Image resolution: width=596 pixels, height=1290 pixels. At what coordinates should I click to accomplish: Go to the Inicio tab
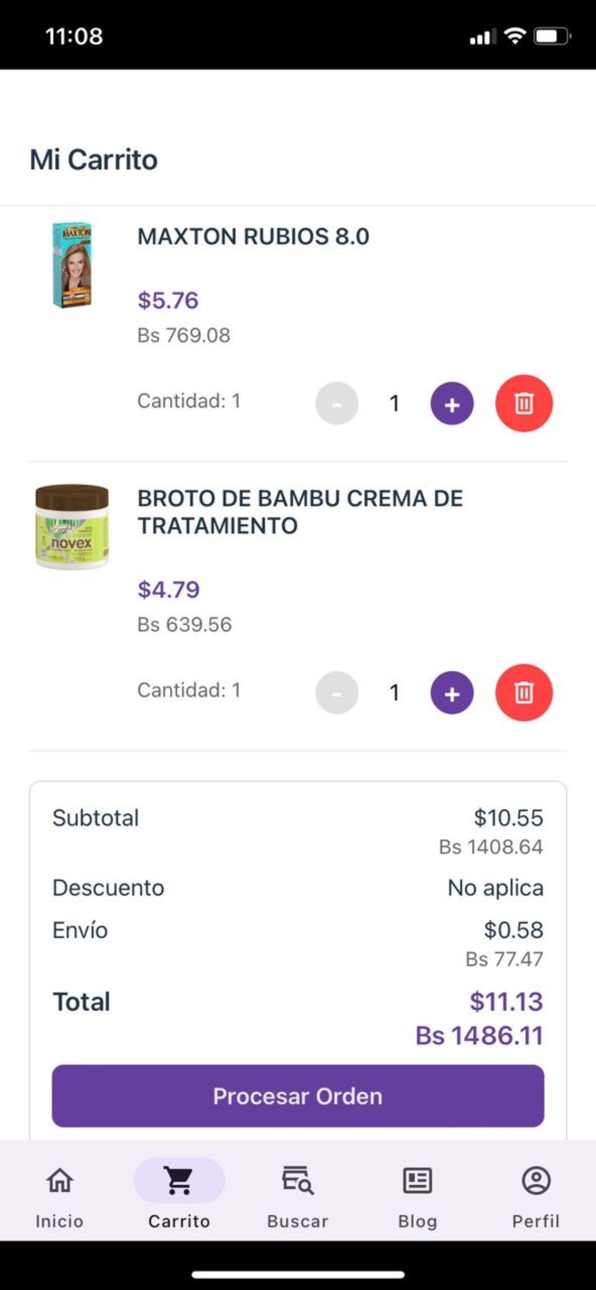(x=60, y=1196)
